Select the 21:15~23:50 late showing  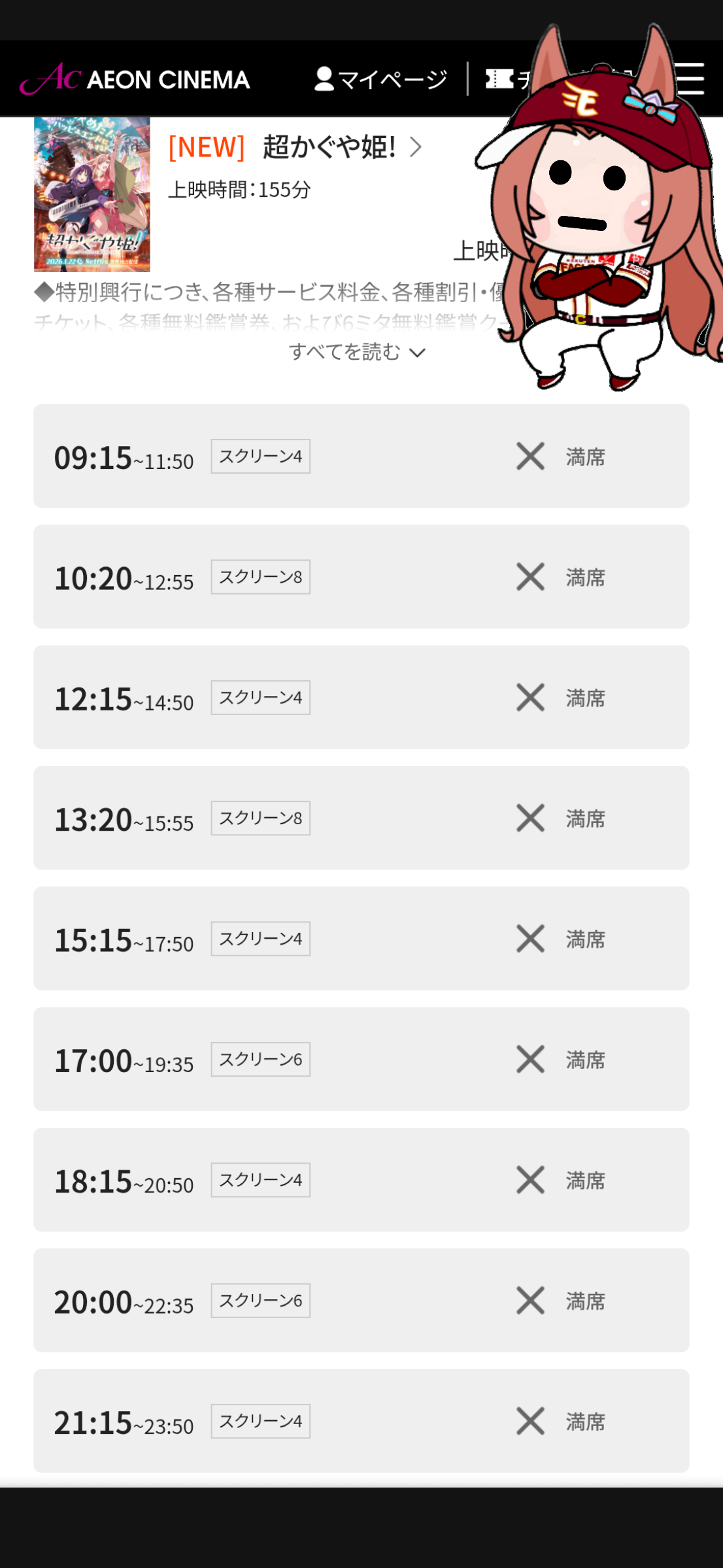tap(361, 1421)
